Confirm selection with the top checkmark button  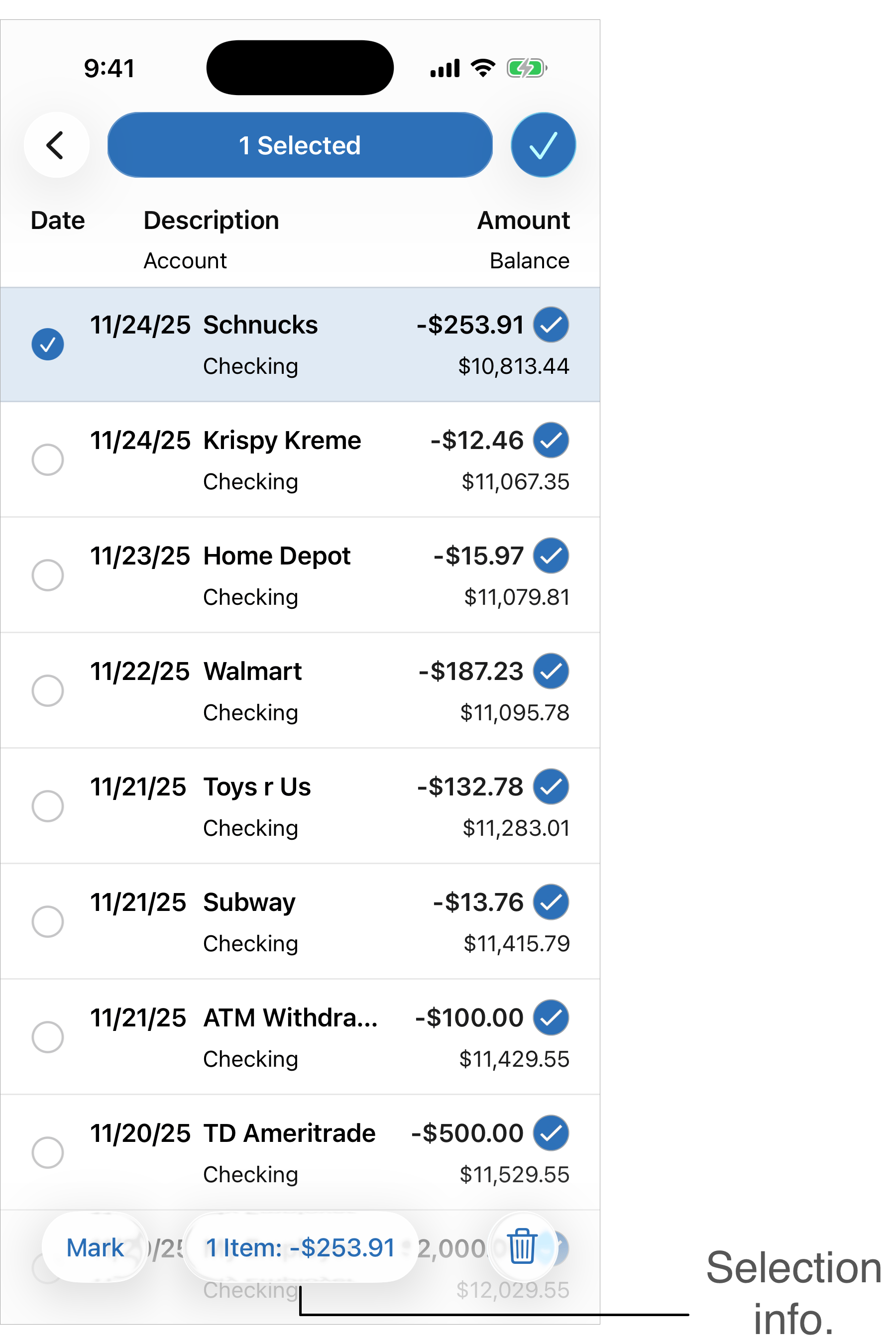pos(543,145)
